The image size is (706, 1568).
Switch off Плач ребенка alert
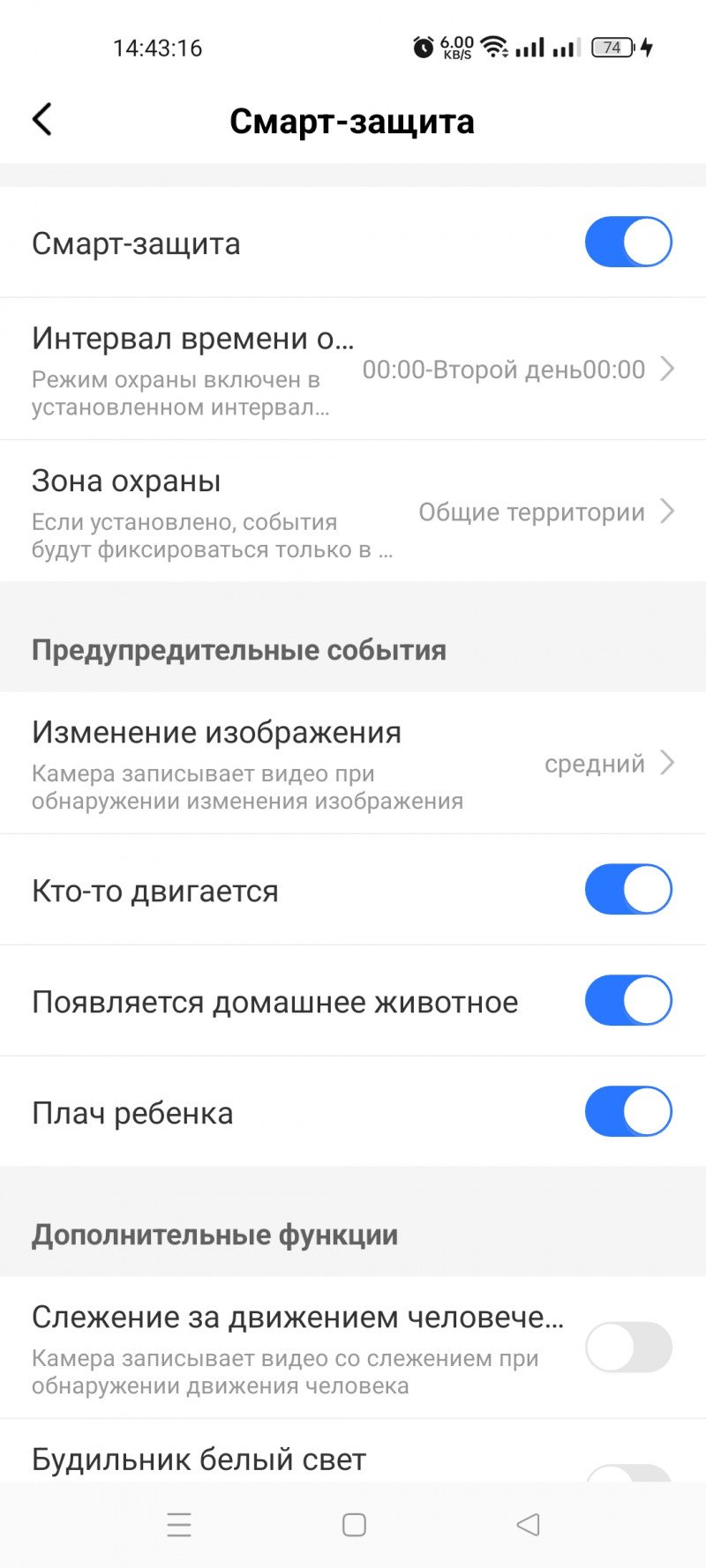coord(628,1112)
